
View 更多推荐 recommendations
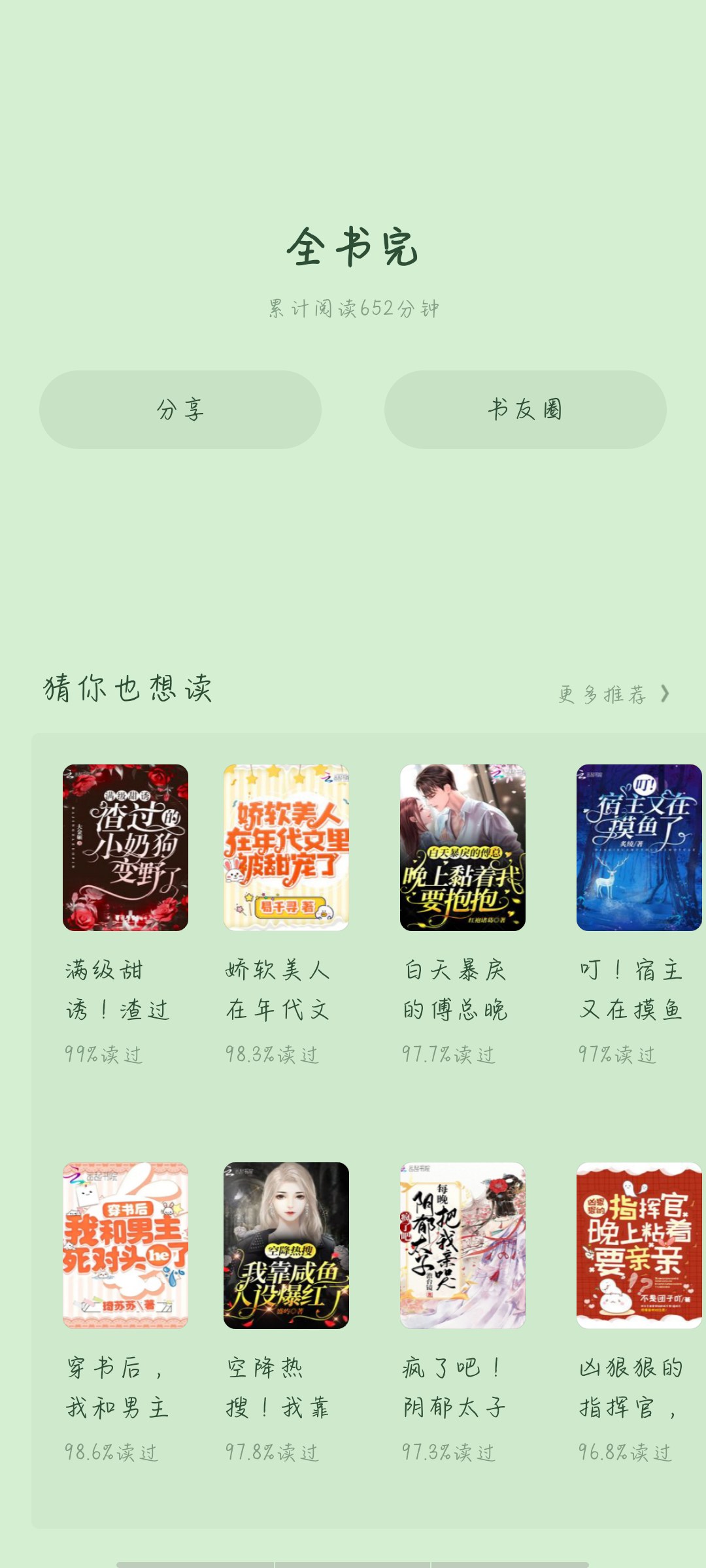(613, 694)
